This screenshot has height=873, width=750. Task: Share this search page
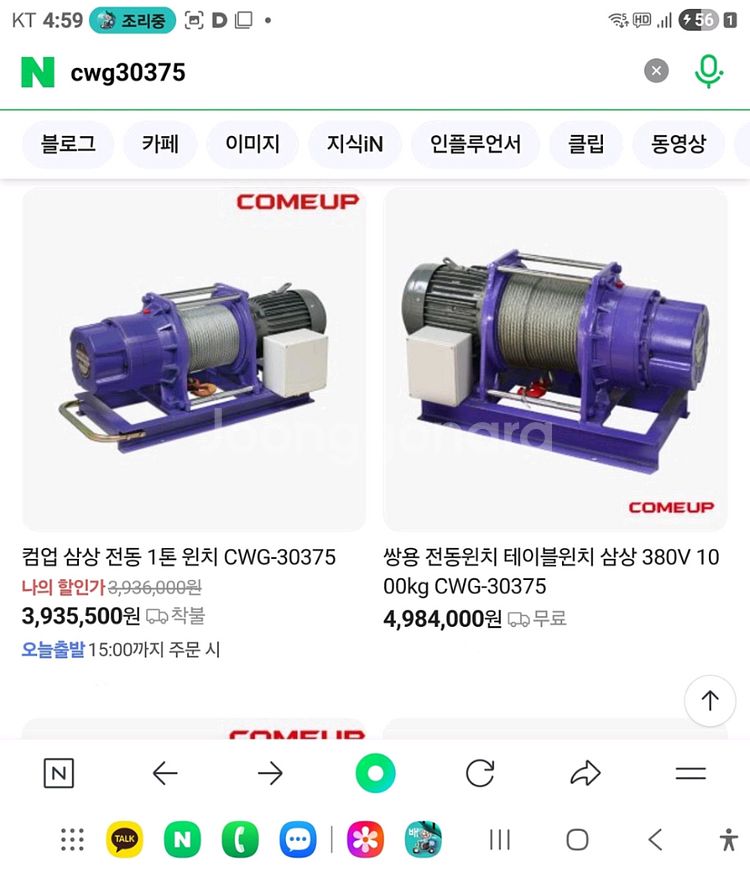click(x=585, y=773)
